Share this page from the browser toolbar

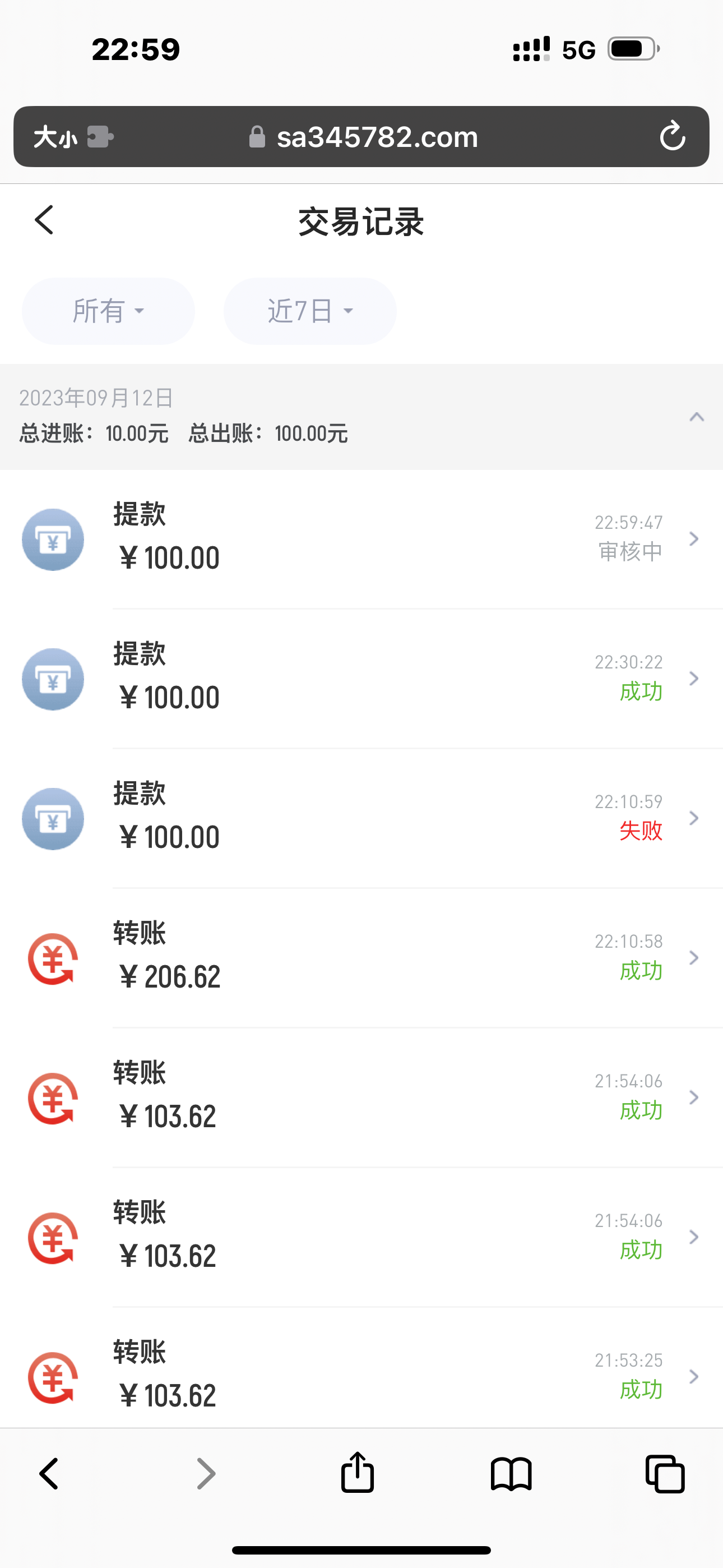click(x=357, y=1473)
